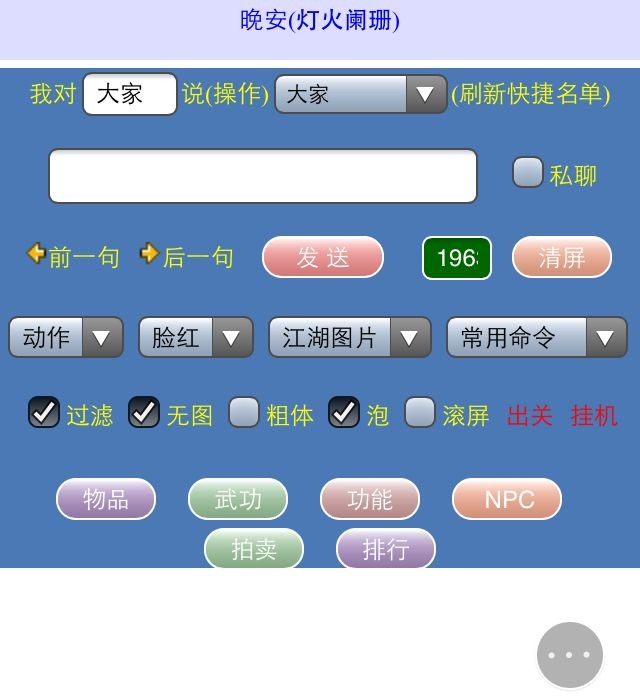
Task: Expand the 江湖图片 picture dropdown
Action: pos(350,337)
